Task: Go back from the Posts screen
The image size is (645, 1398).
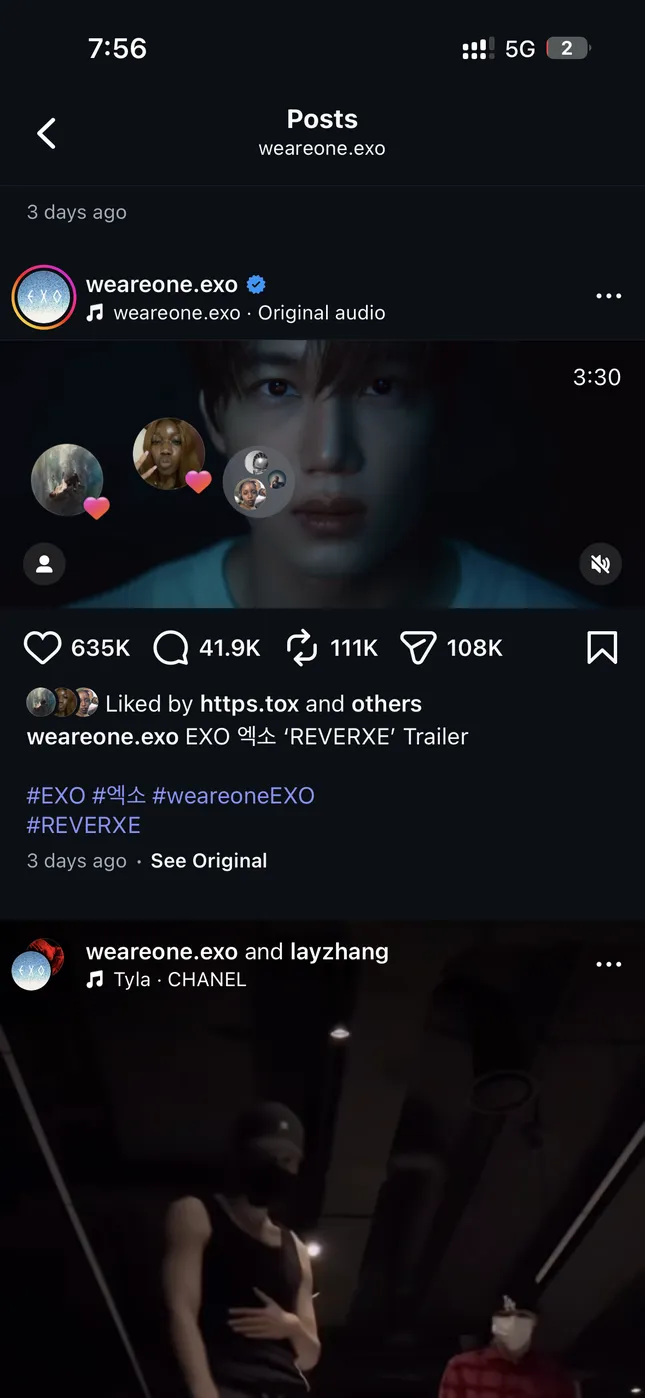Action: pyautogui.click(x=47, y=134)
